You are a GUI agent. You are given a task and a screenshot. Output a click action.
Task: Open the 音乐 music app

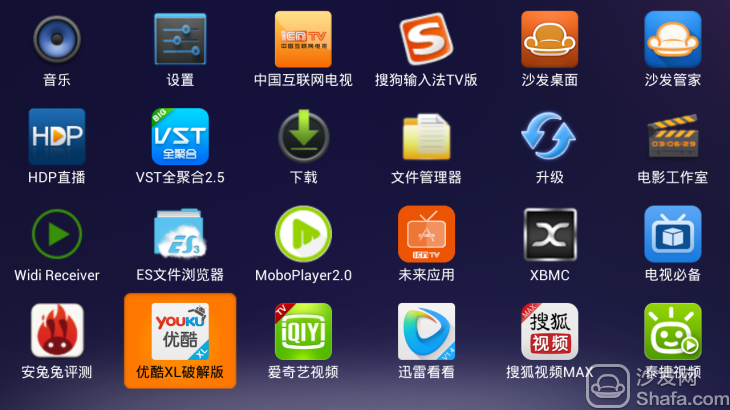[x=56, y=40]
